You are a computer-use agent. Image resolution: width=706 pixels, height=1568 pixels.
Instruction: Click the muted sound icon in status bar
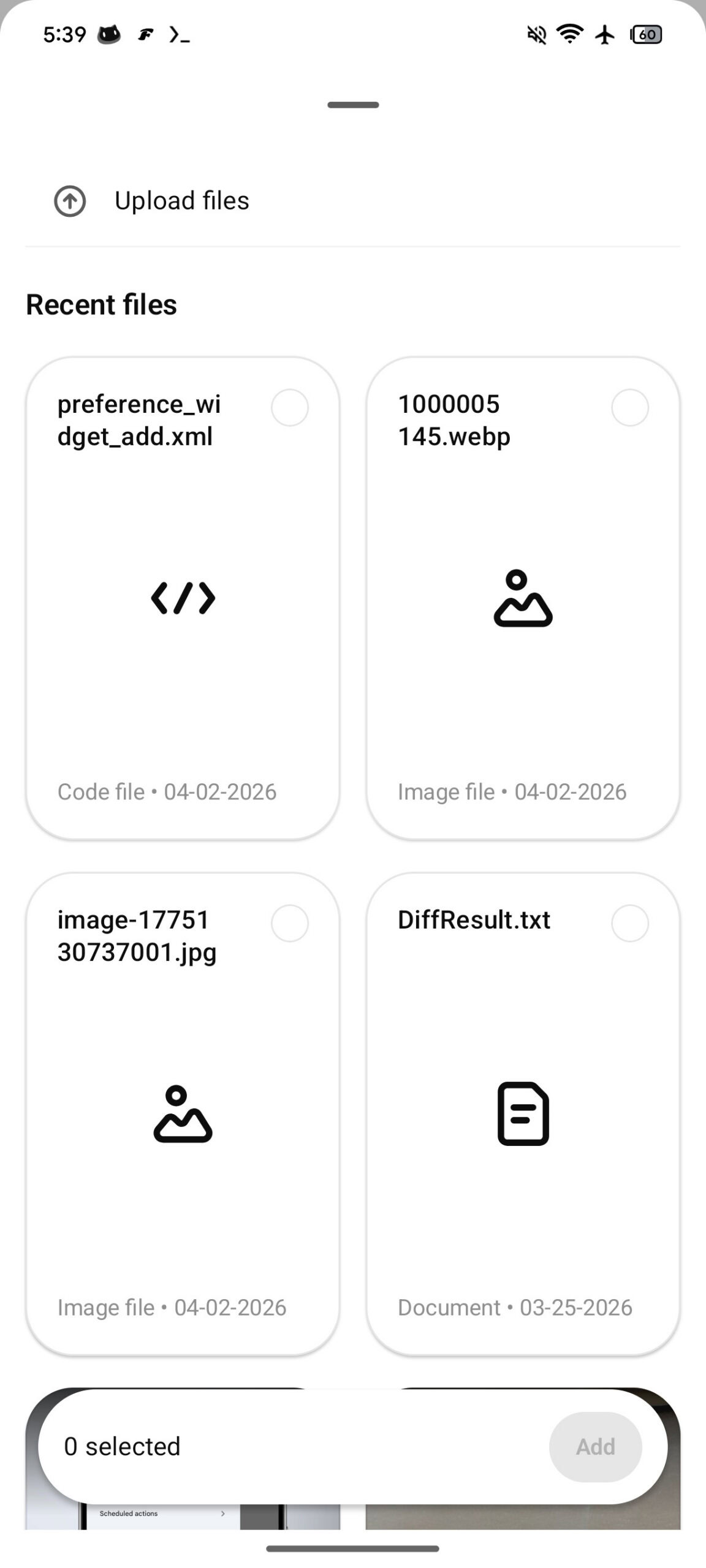point(536,35)
